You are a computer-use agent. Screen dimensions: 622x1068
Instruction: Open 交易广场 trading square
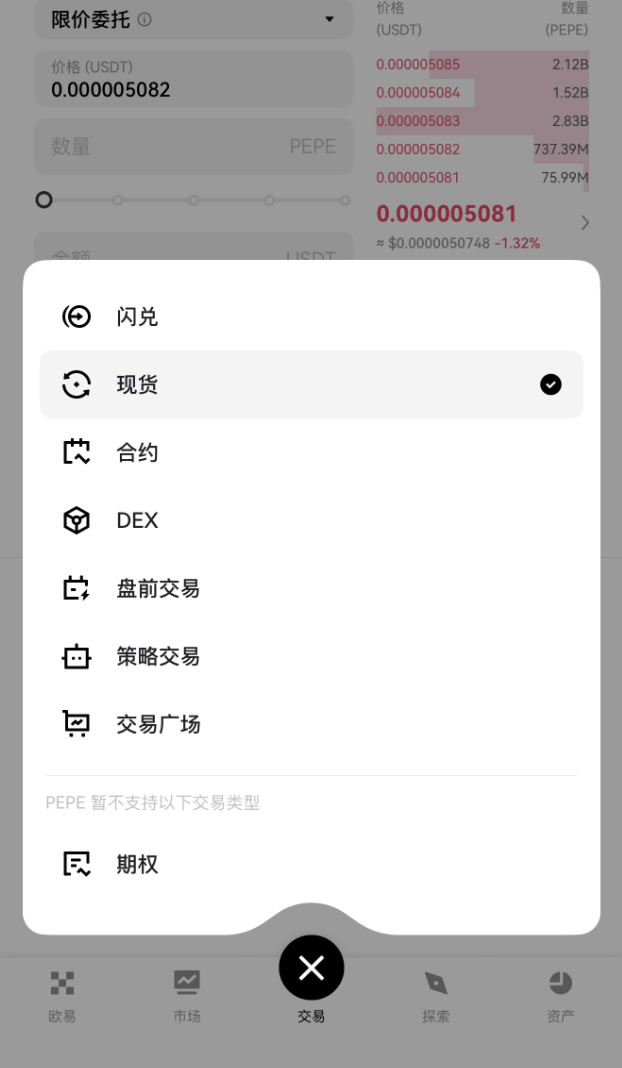click(x=157, y=725)
